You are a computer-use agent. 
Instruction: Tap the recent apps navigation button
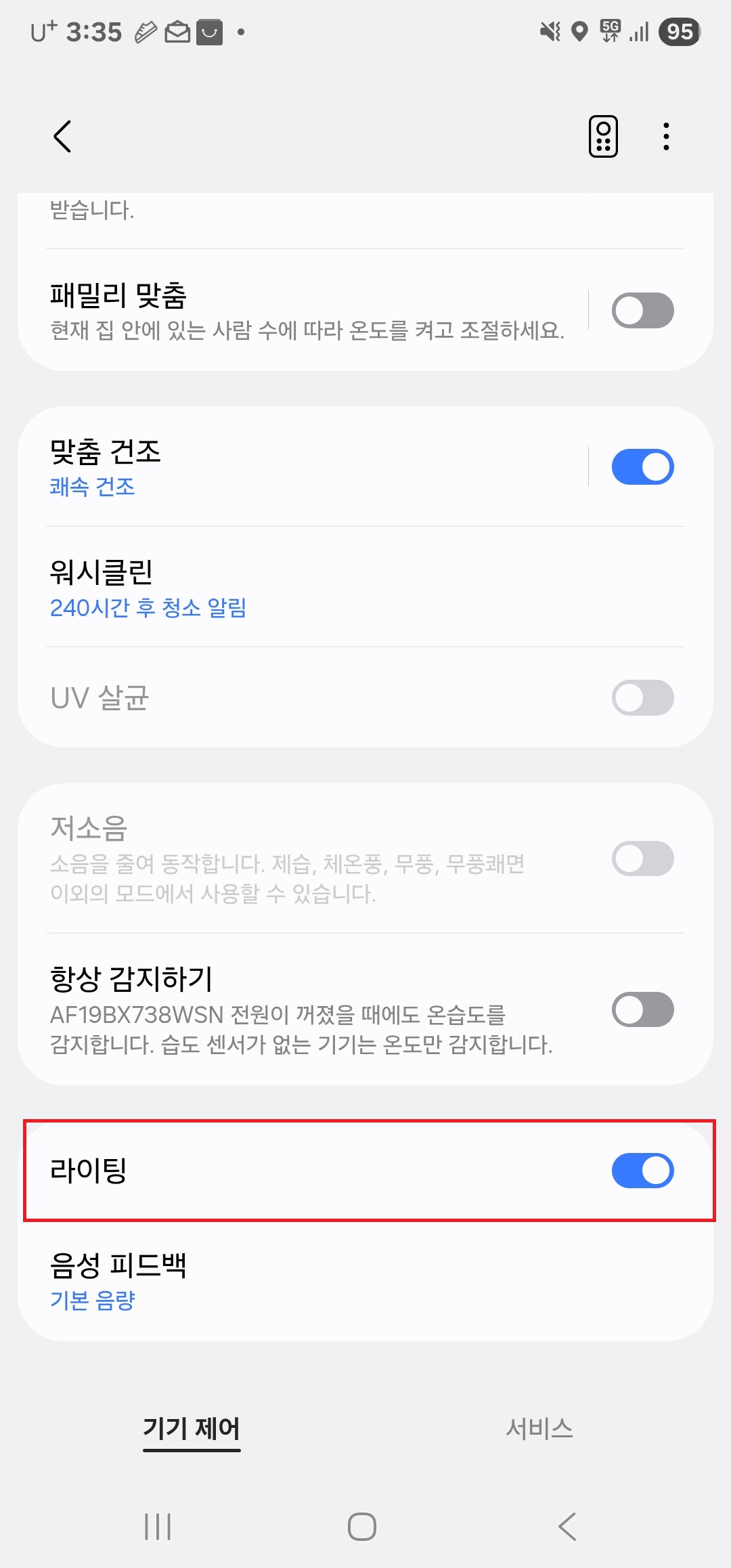[157, 1527]
